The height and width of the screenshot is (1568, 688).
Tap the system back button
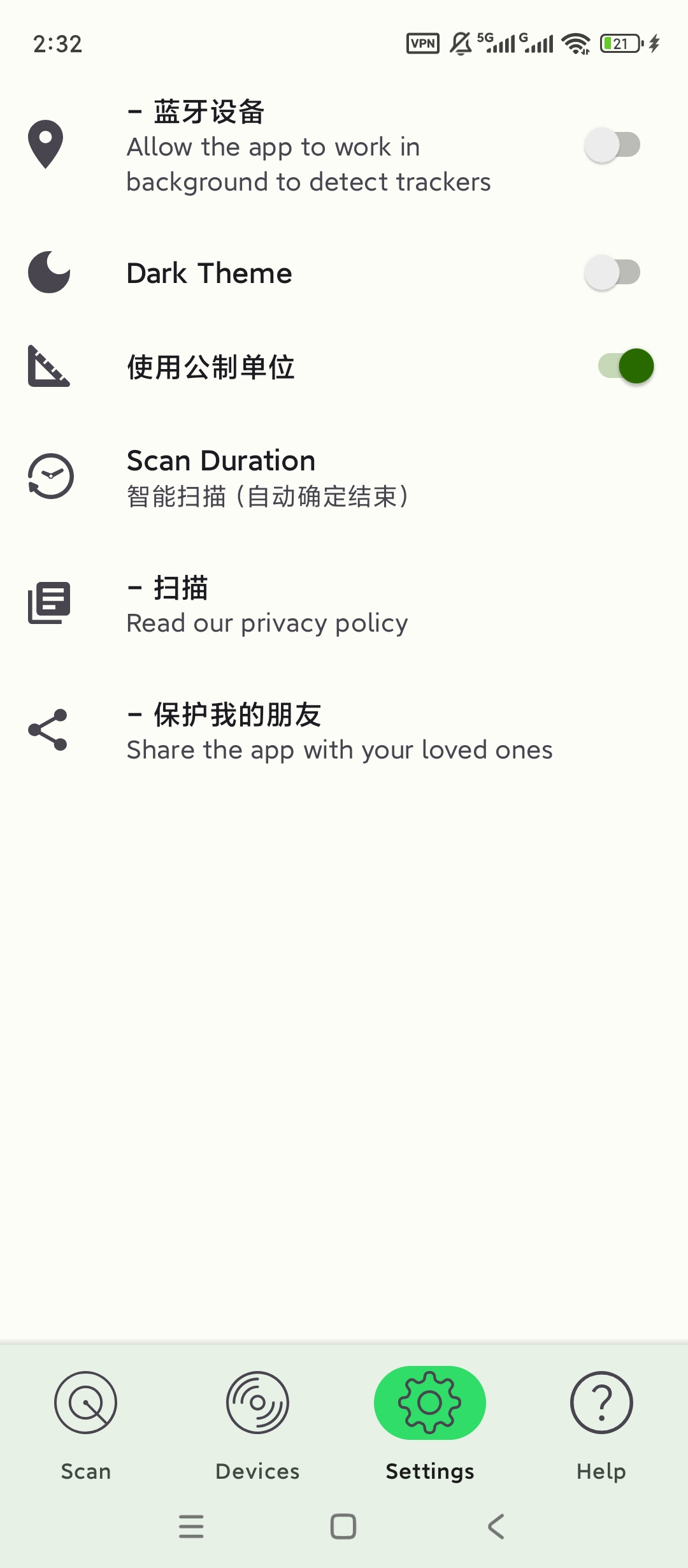click(496, 1527)
